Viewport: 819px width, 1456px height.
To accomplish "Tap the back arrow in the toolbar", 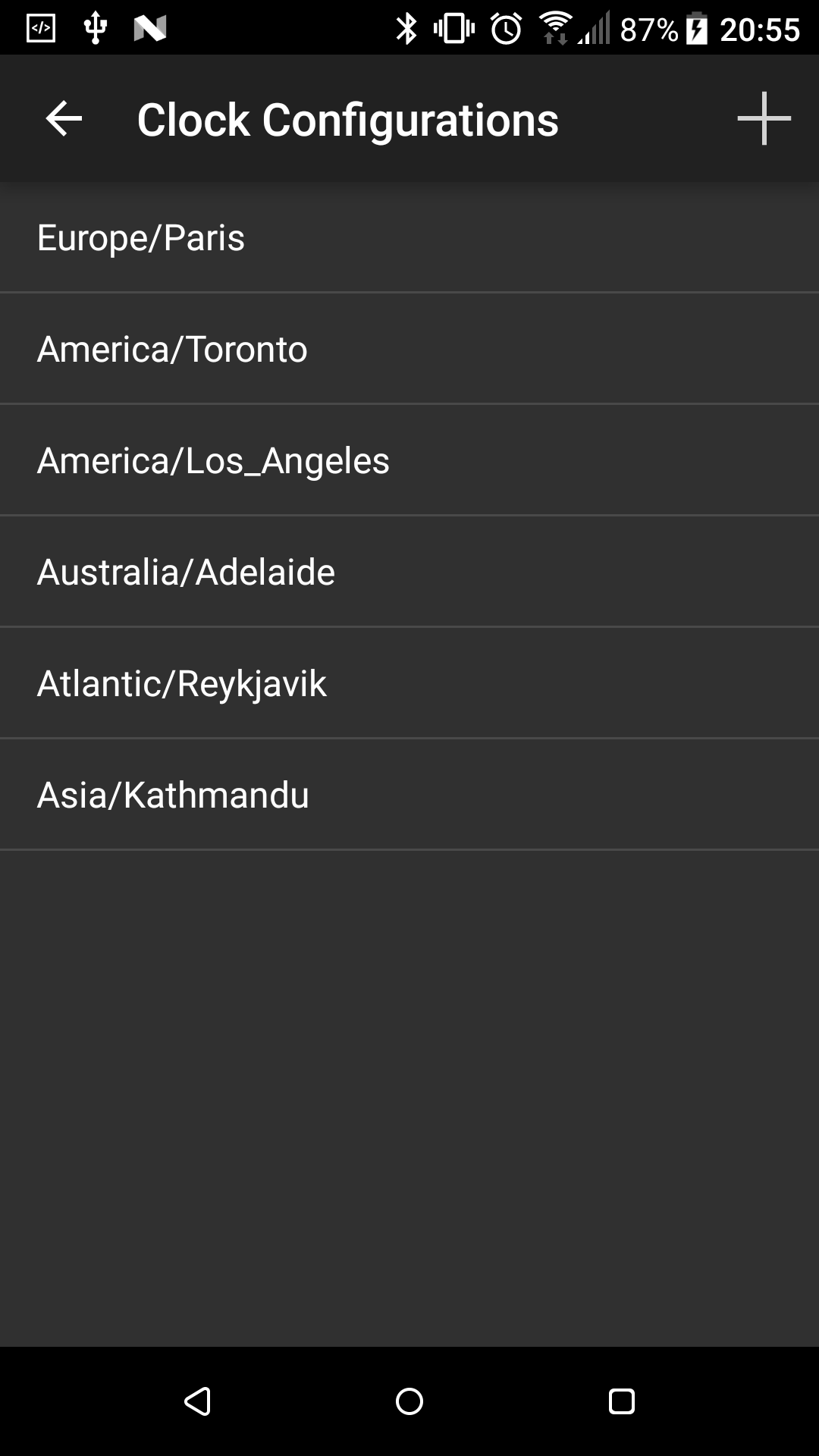I will click(62, 118).
